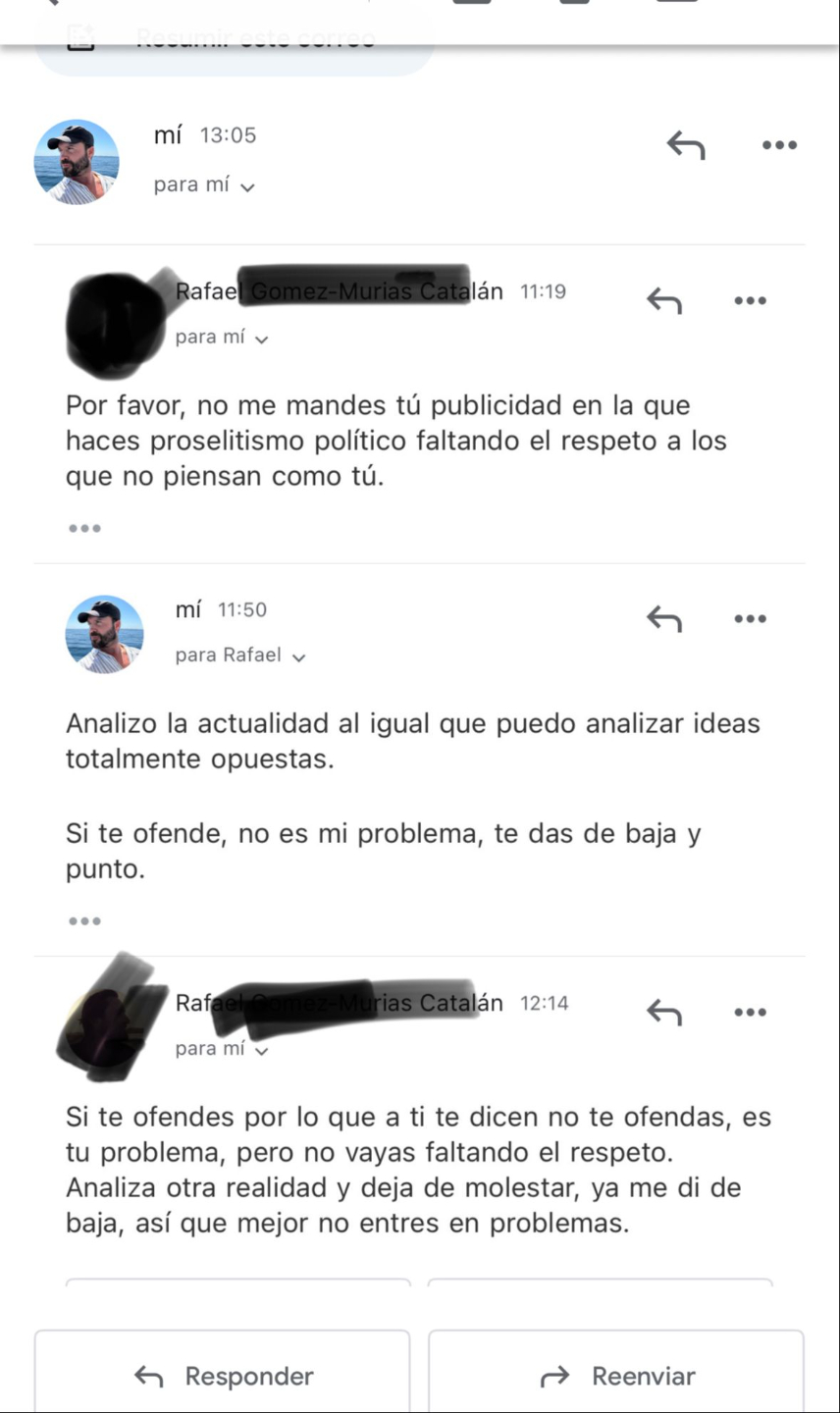Reply to the 13:05 message
The image size is (840, 1413).
[686, 145]
